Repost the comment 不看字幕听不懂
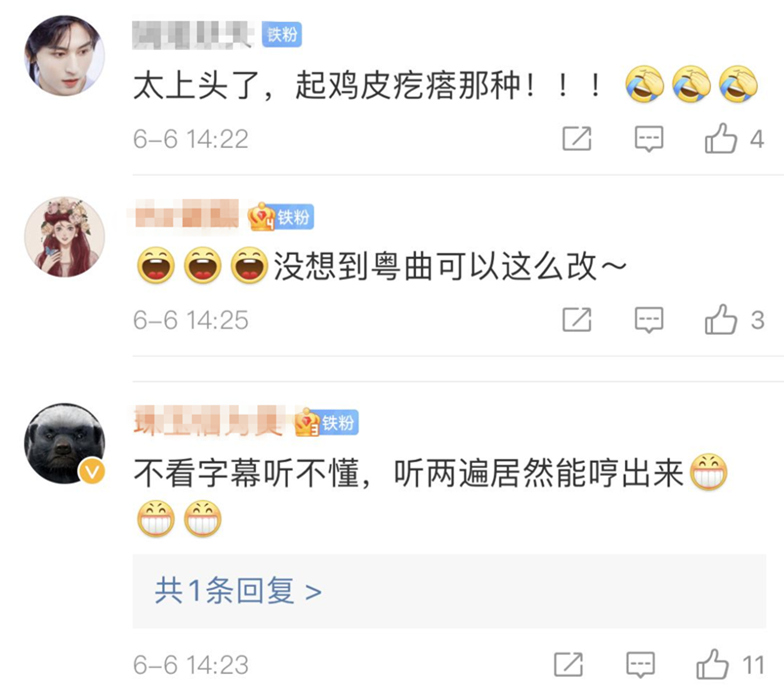The height and width of the screenshot is (693, 784). point(568,664)
